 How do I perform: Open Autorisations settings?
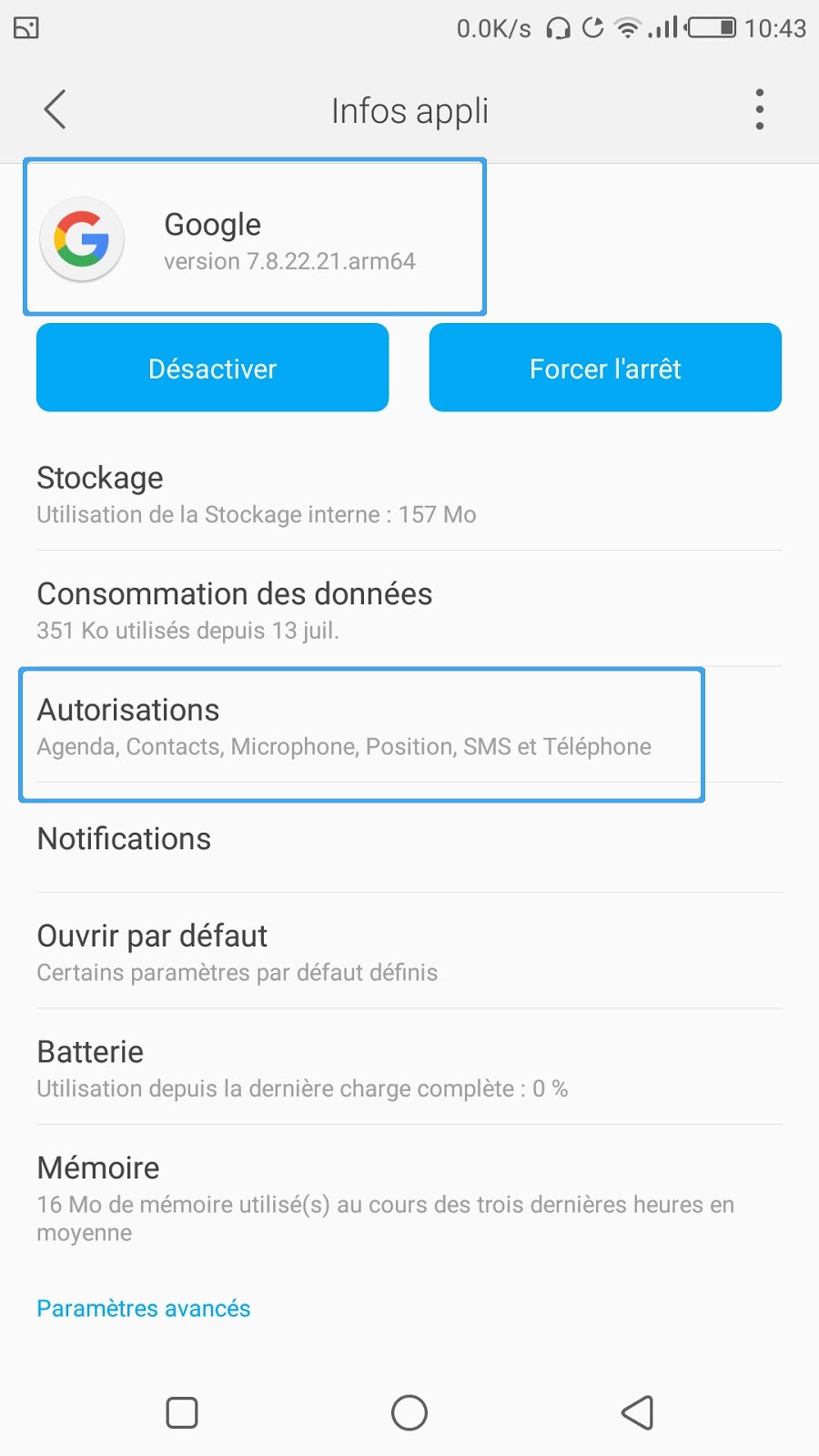(x=361, y=728)
